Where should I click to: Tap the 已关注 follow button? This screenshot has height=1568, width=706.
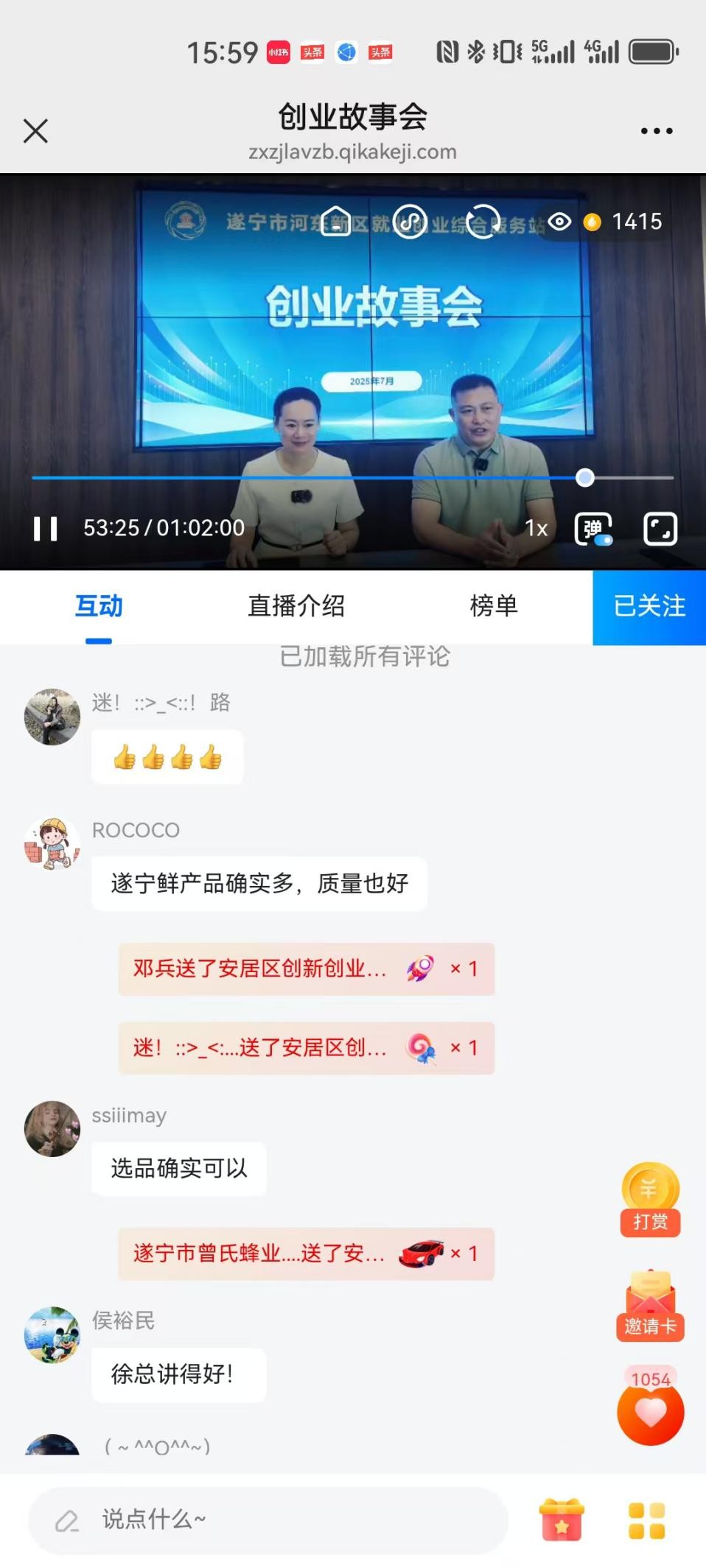point(649,607)
